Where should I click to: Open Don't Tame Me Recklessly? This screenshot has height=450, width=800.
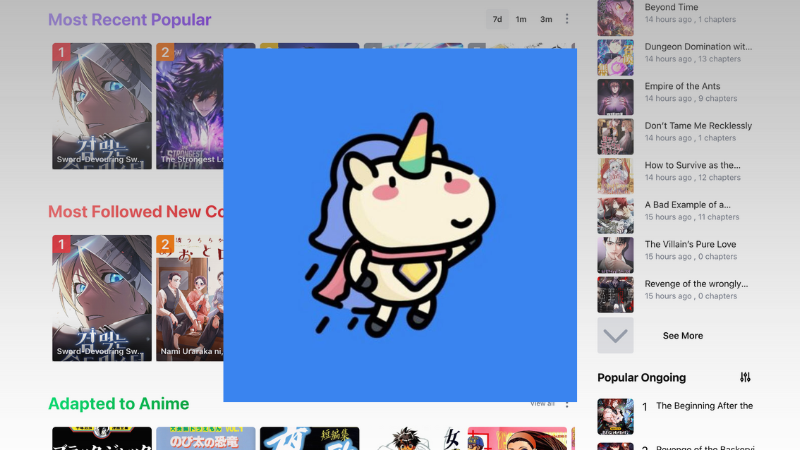click(x=698, y=126)
